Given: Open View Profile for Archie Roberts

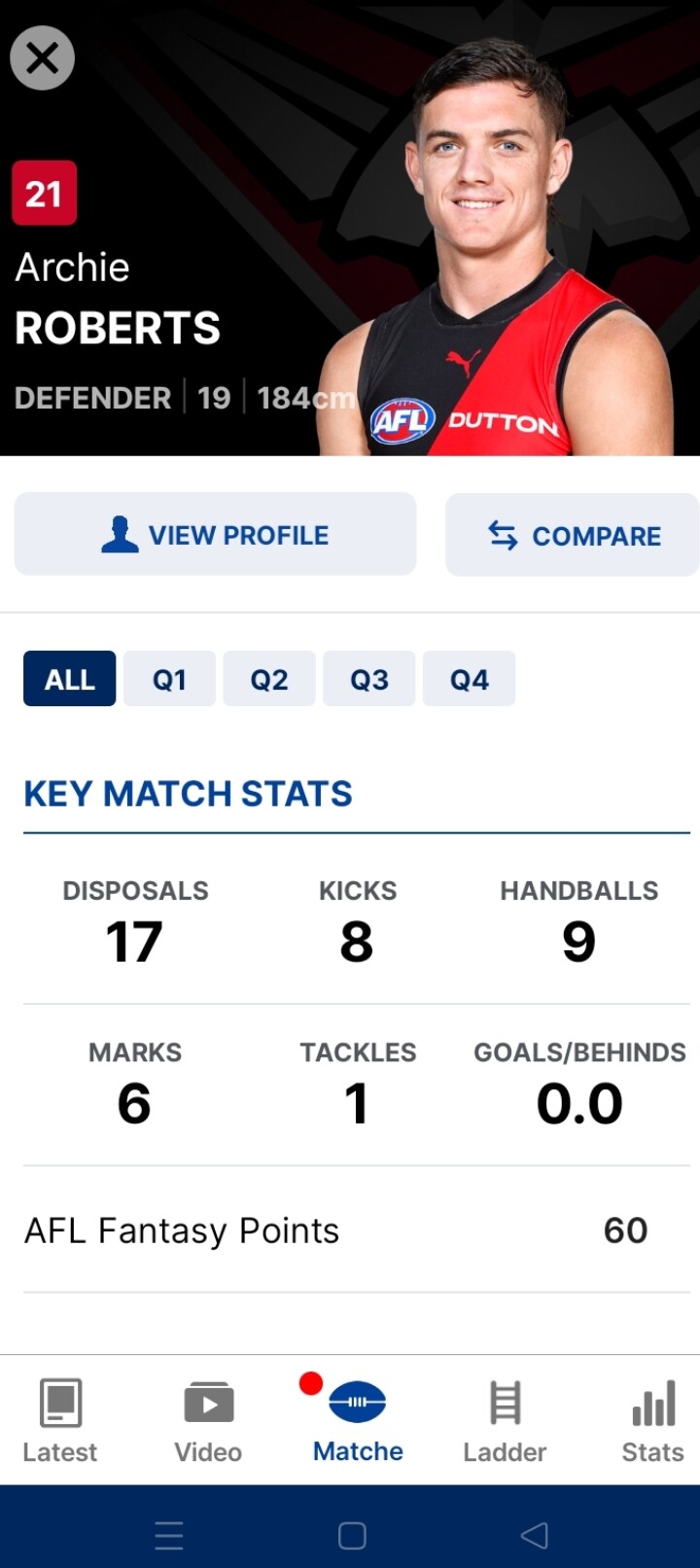Looking at the screenshot, I should 215,534.
